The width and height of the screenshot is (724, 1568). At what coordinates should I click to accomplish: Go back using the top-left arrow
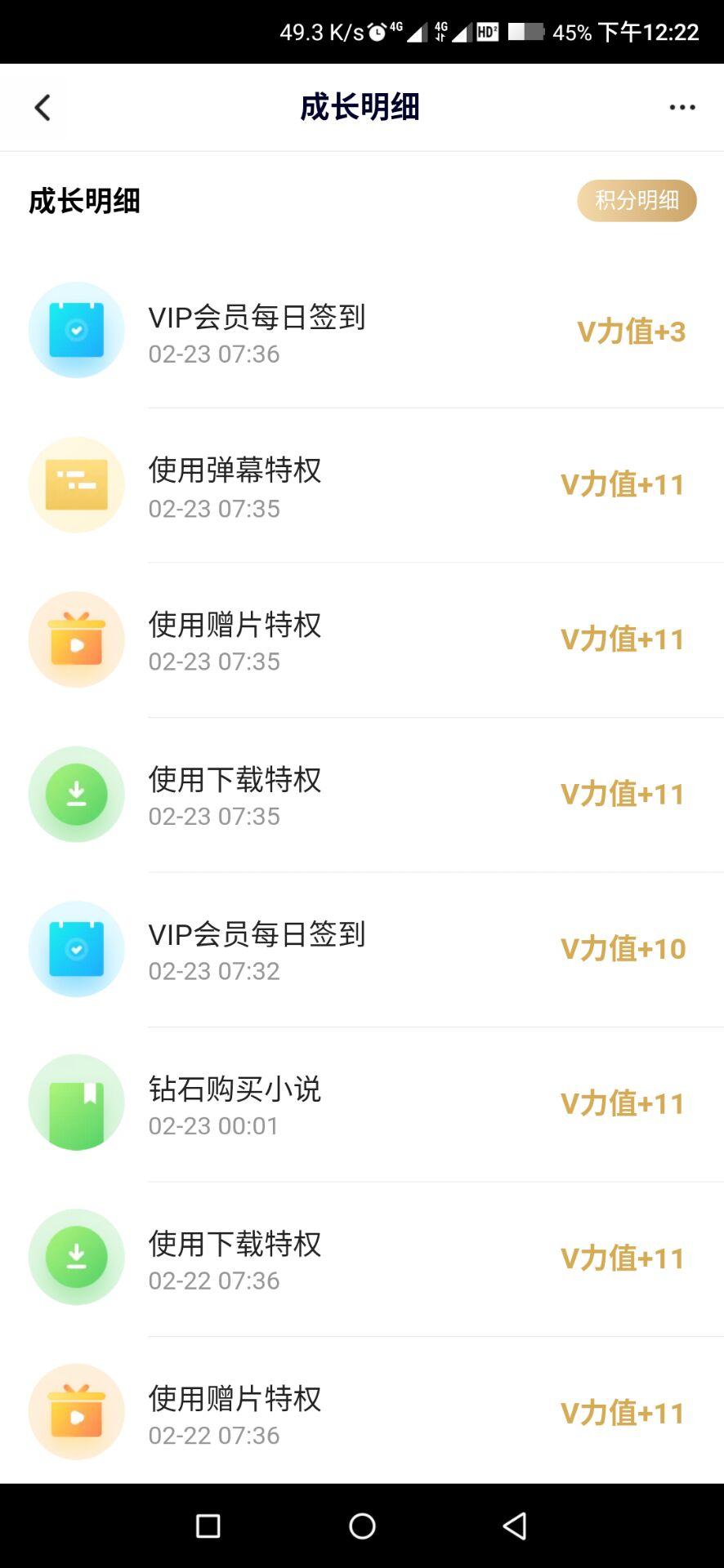42,107
